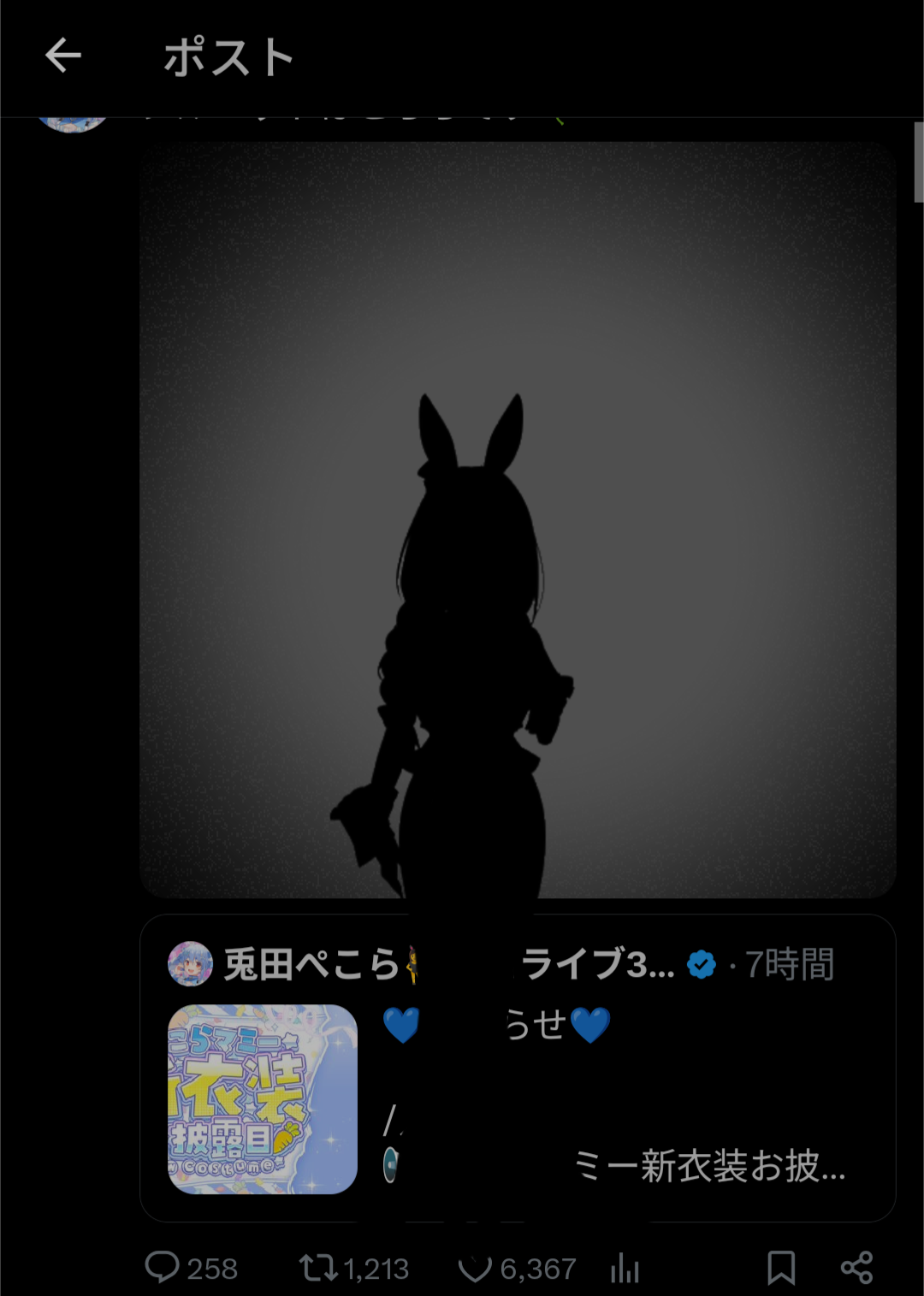Share this post via the share icon

coord(856,1267)
